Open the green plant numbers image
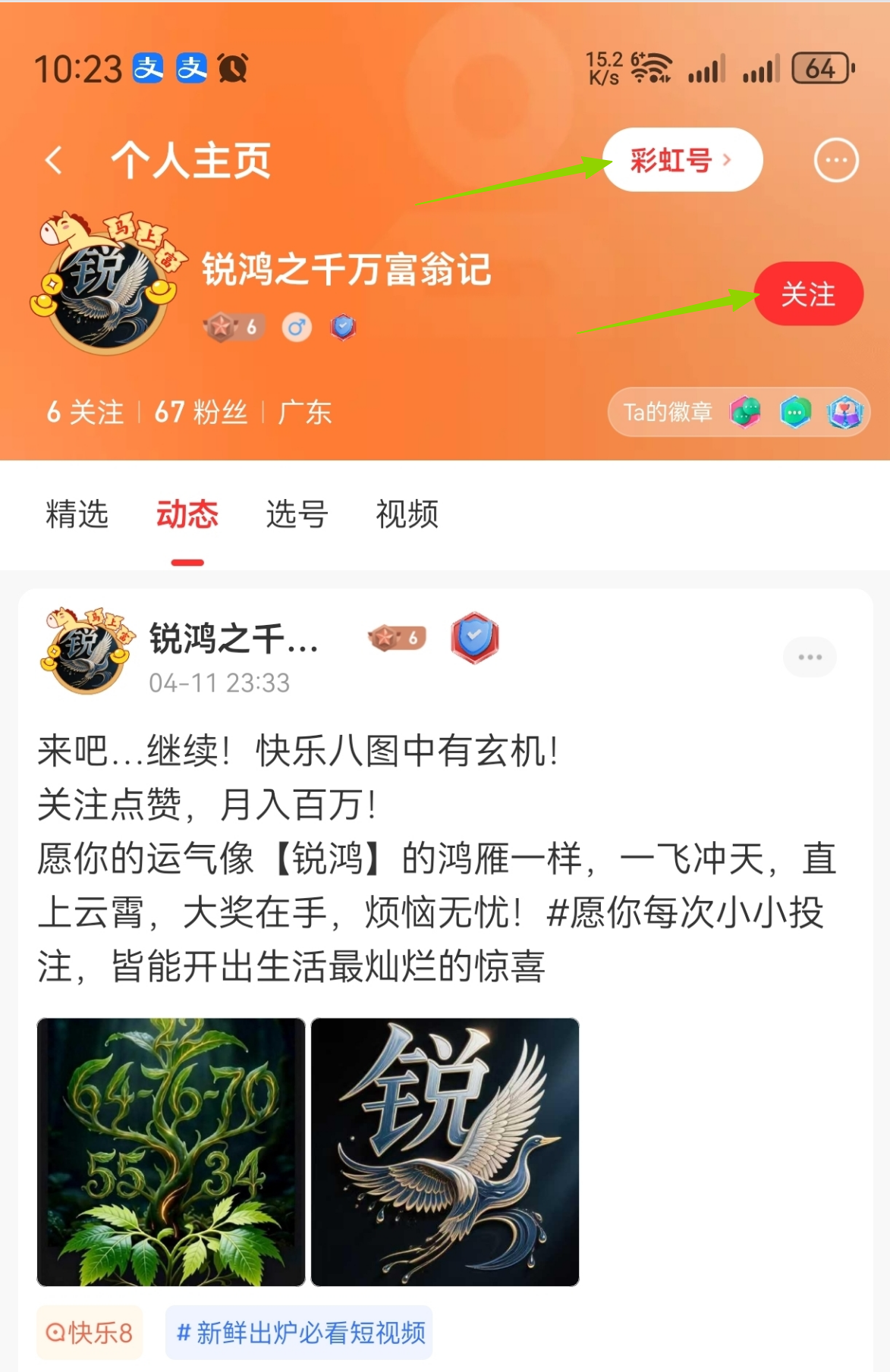This screenshot has width=890, height=1372. click(x=171, y=1151)
